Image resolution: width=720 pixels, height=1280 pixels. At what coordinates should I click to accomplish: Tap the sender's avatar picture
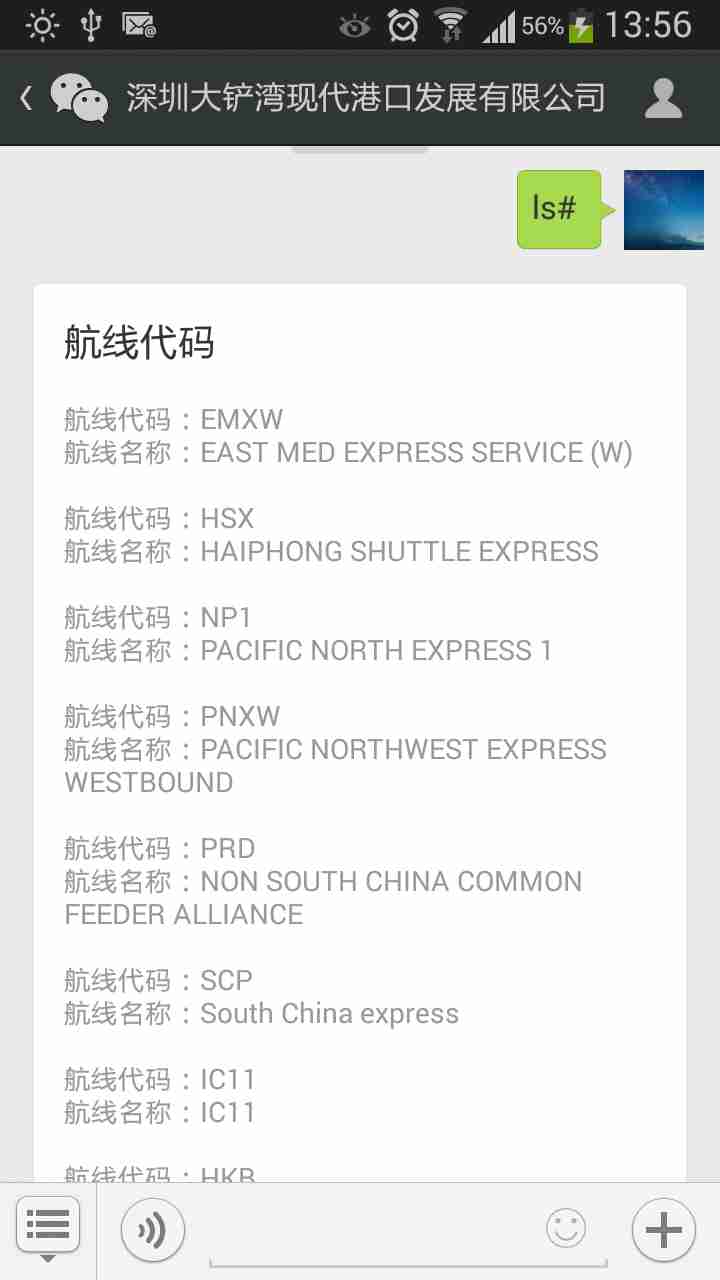pyautogui.click(x=663, y=210)
